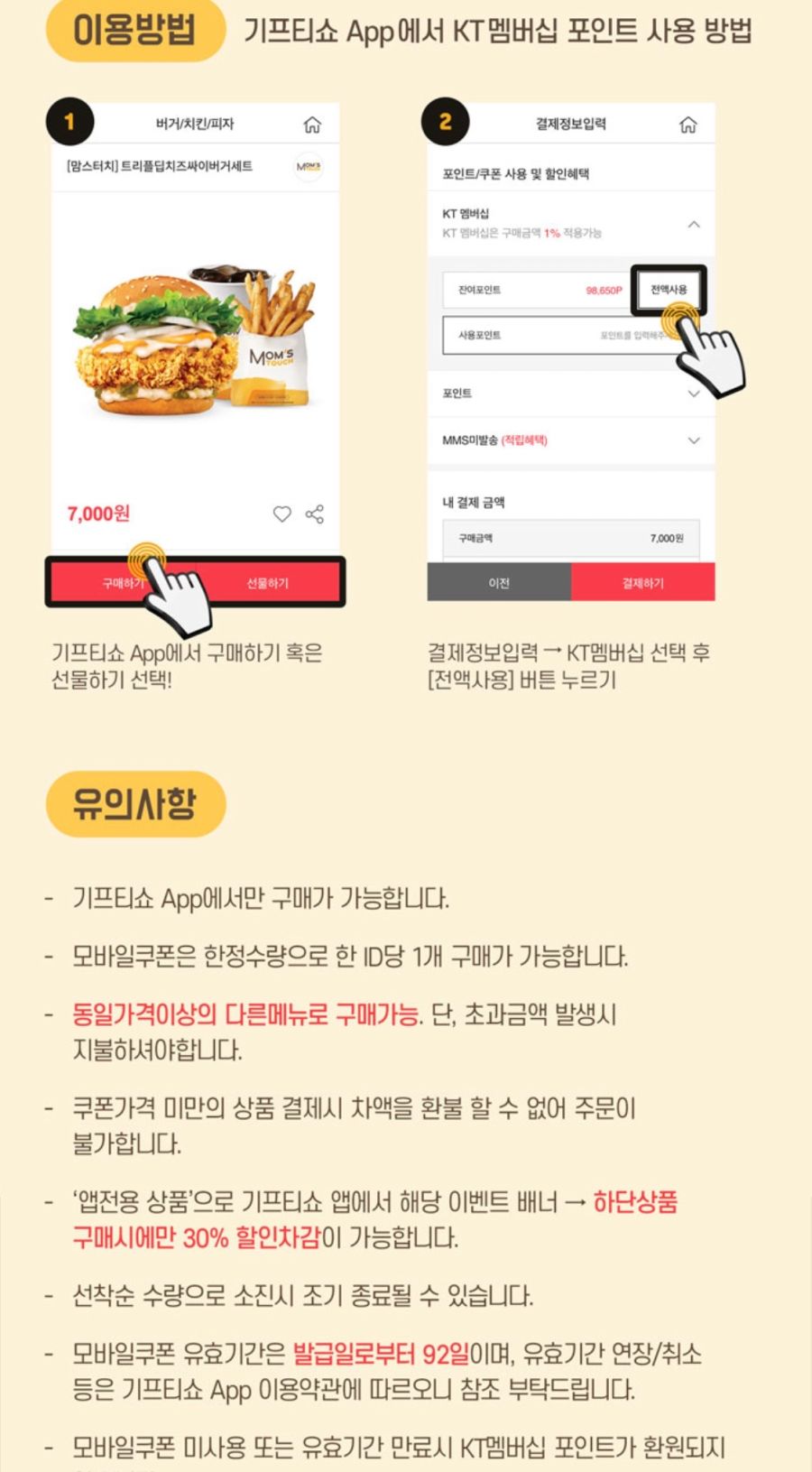This screenshot has width=812, height=1472.
Task: Click the 사용포인트 input field
Action: click(x=541, y=336)
